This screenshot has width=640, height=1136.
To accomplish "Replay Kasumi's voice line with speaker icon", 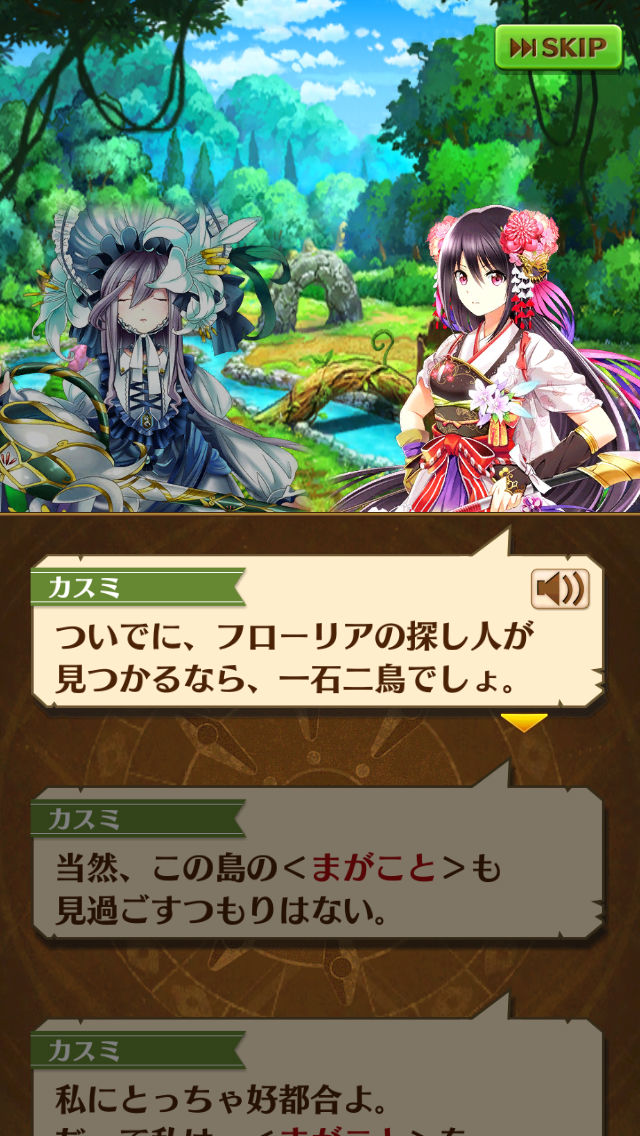I will click(x=559, y=589).
